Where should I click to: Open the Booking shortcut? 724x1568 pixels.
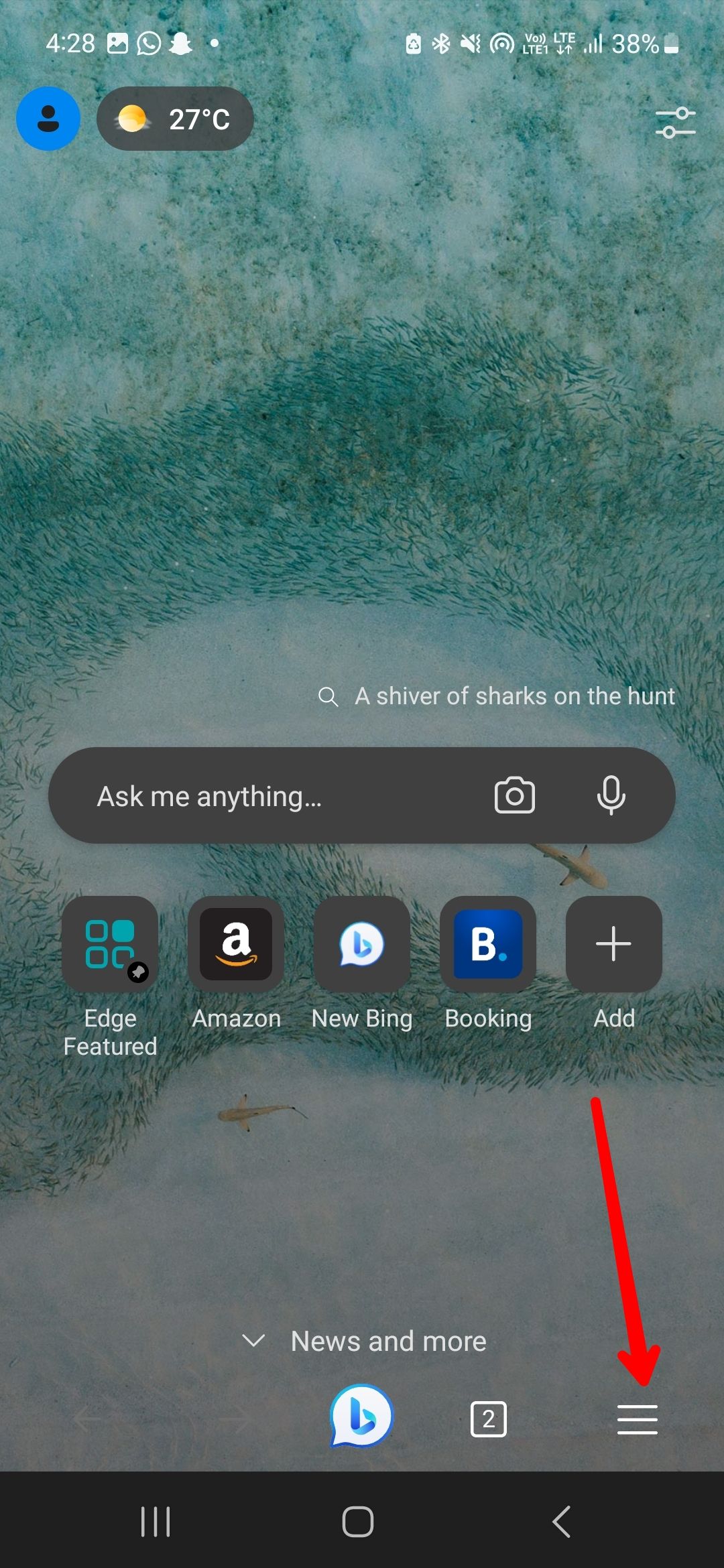(x=488, y=945)
